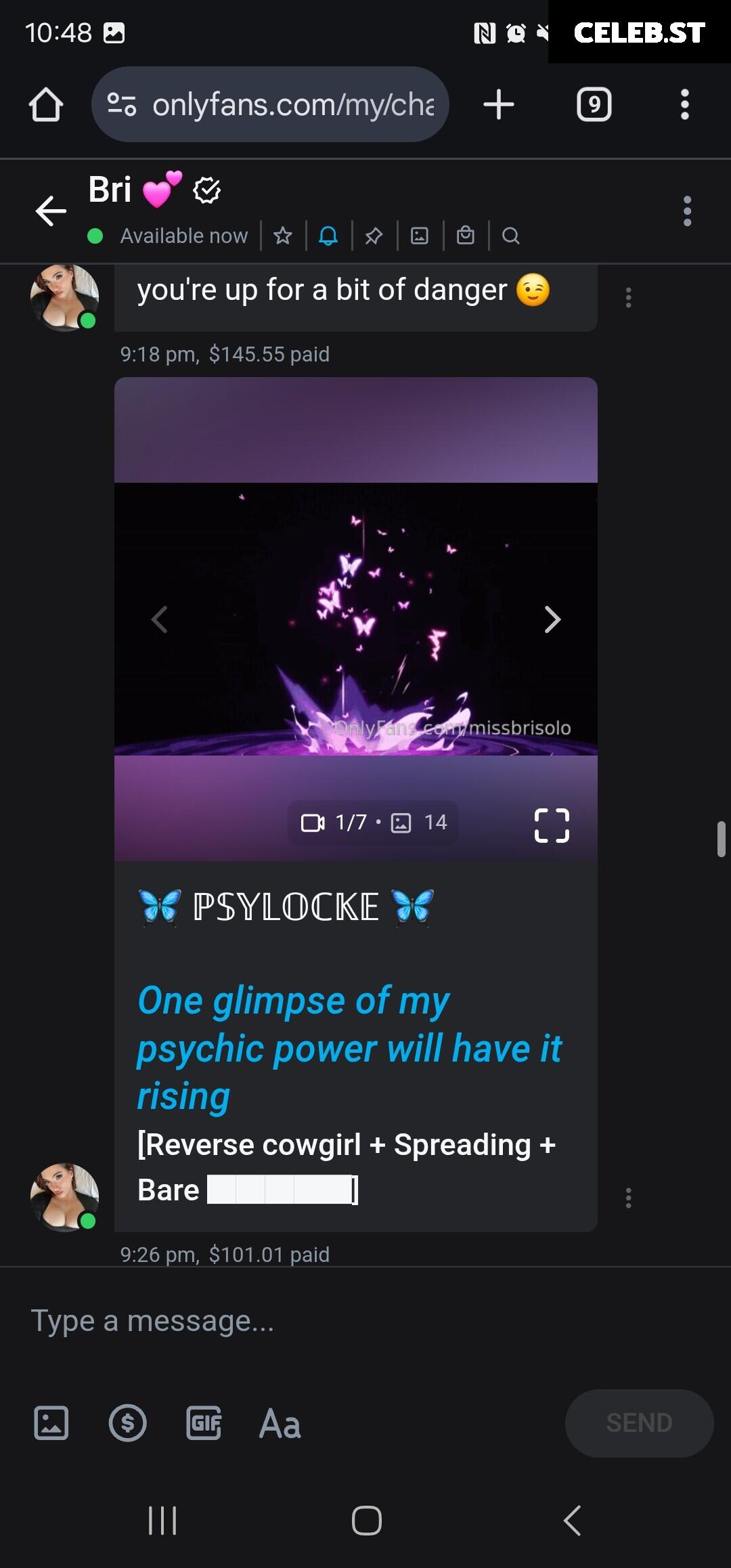
Task: Show the next media item
Action: click(x=552, y=619)
